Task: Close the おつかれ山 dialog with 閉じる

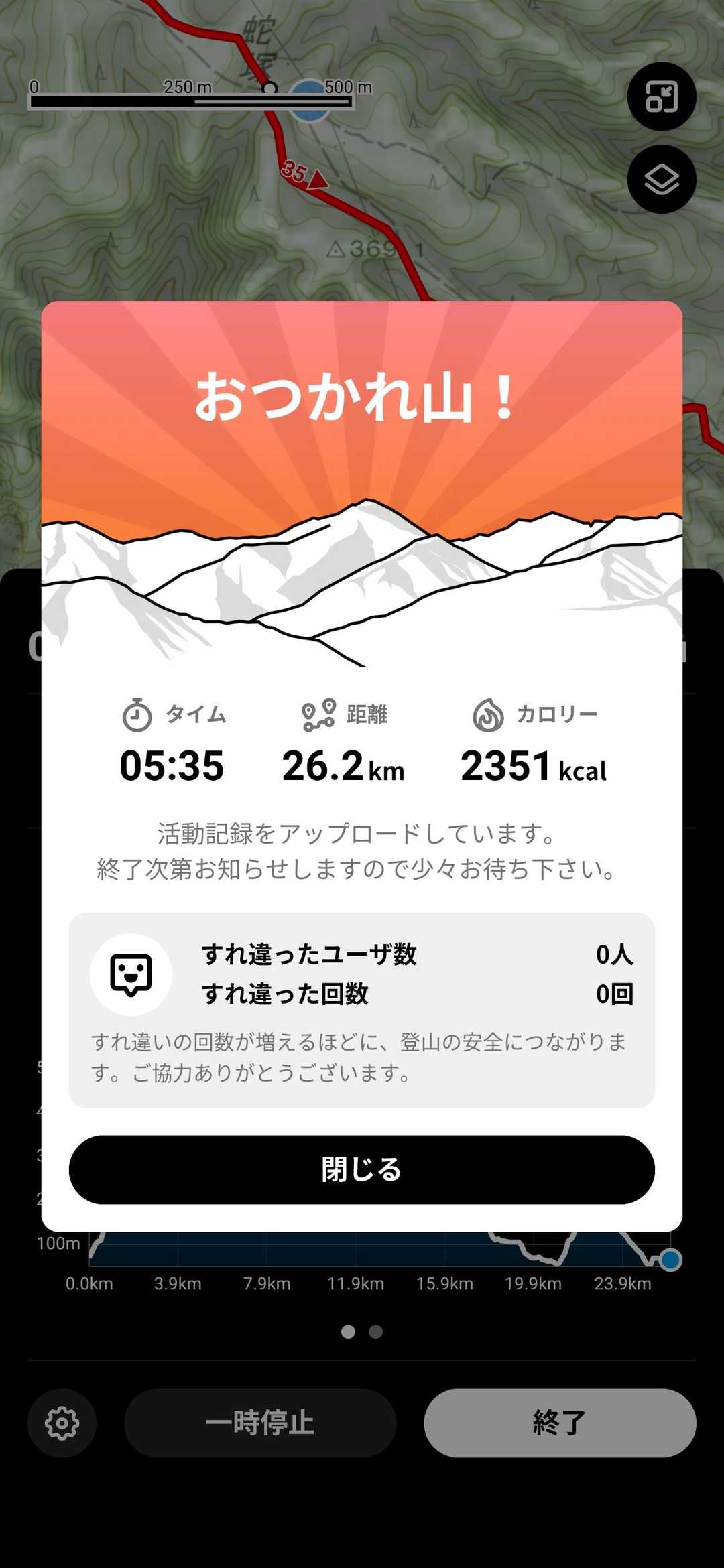Action: 361,1169
